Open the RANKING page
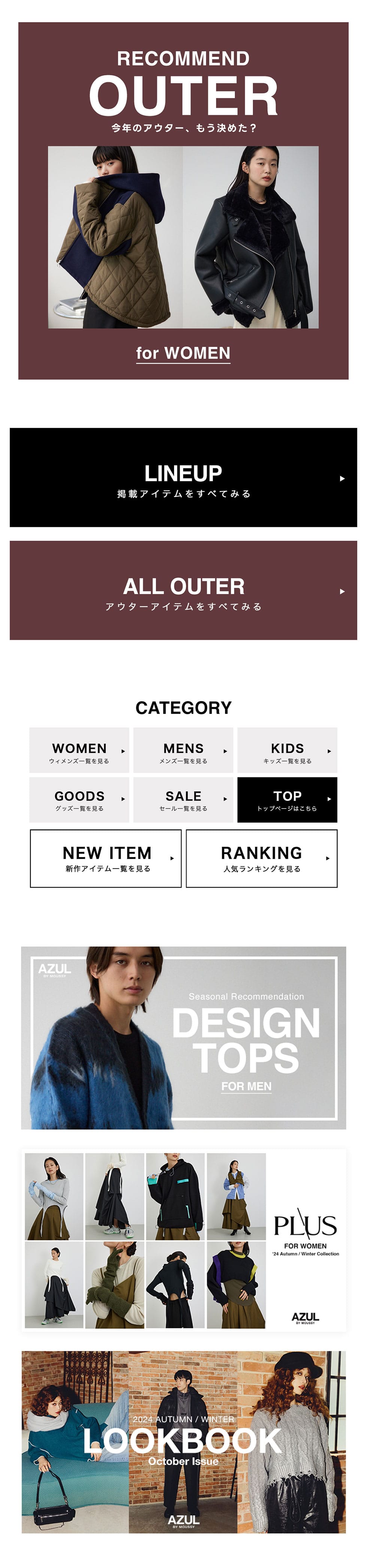The image size is (367, 1568). [x=262, y=858]
